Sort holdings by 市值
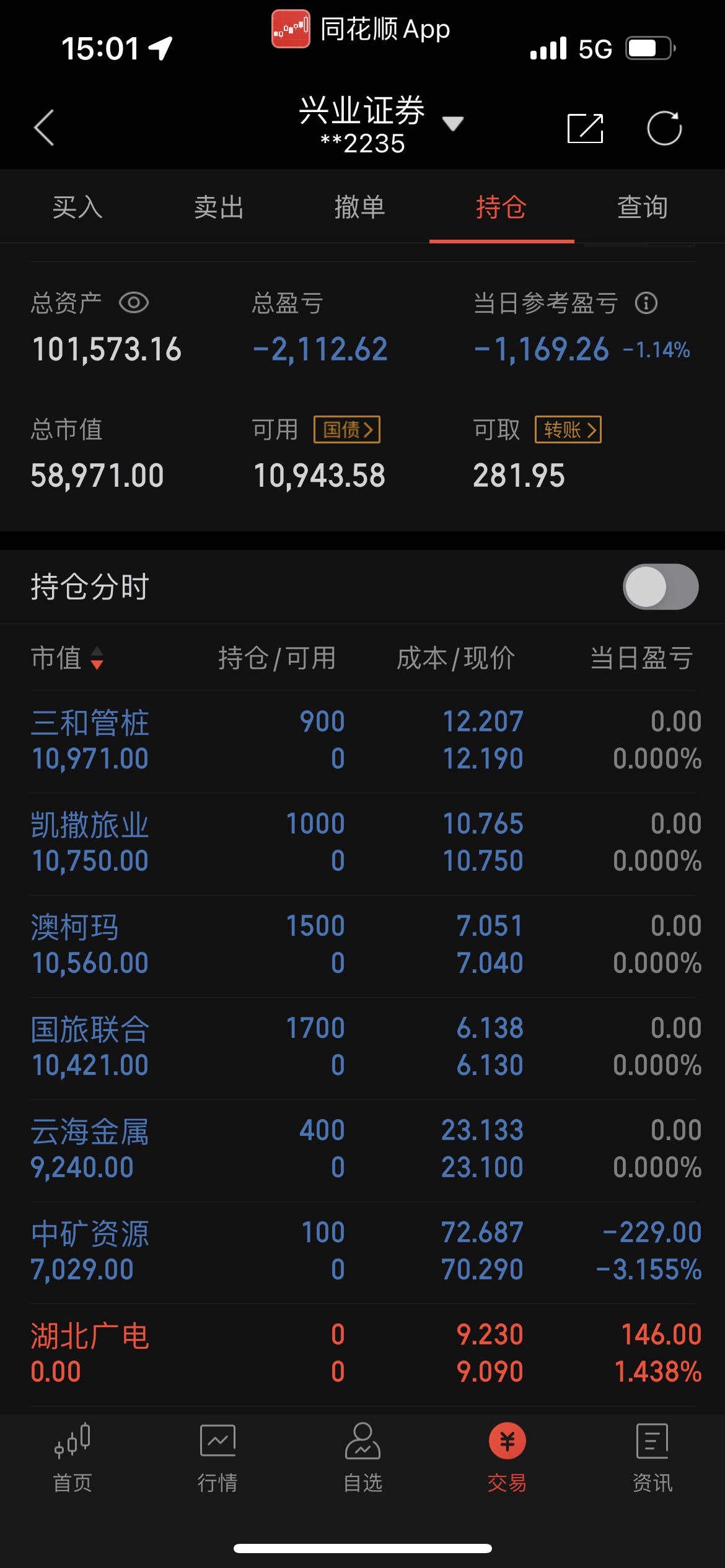The height and width of the screenshot is (1568, 725). tap(67, 658)
